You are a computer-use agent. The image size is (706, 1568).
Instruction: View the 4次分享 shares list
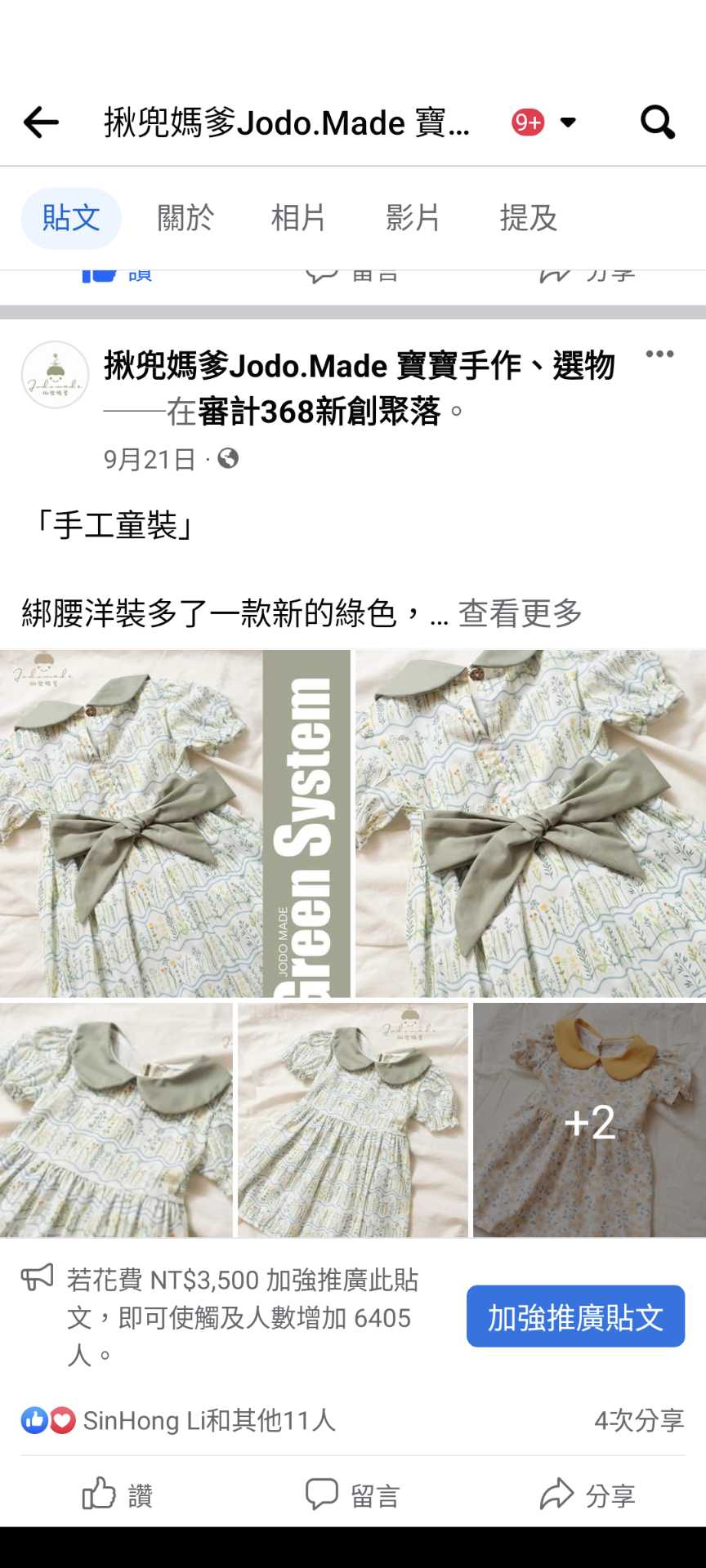pyautogui.click(x=639, y=1420)
